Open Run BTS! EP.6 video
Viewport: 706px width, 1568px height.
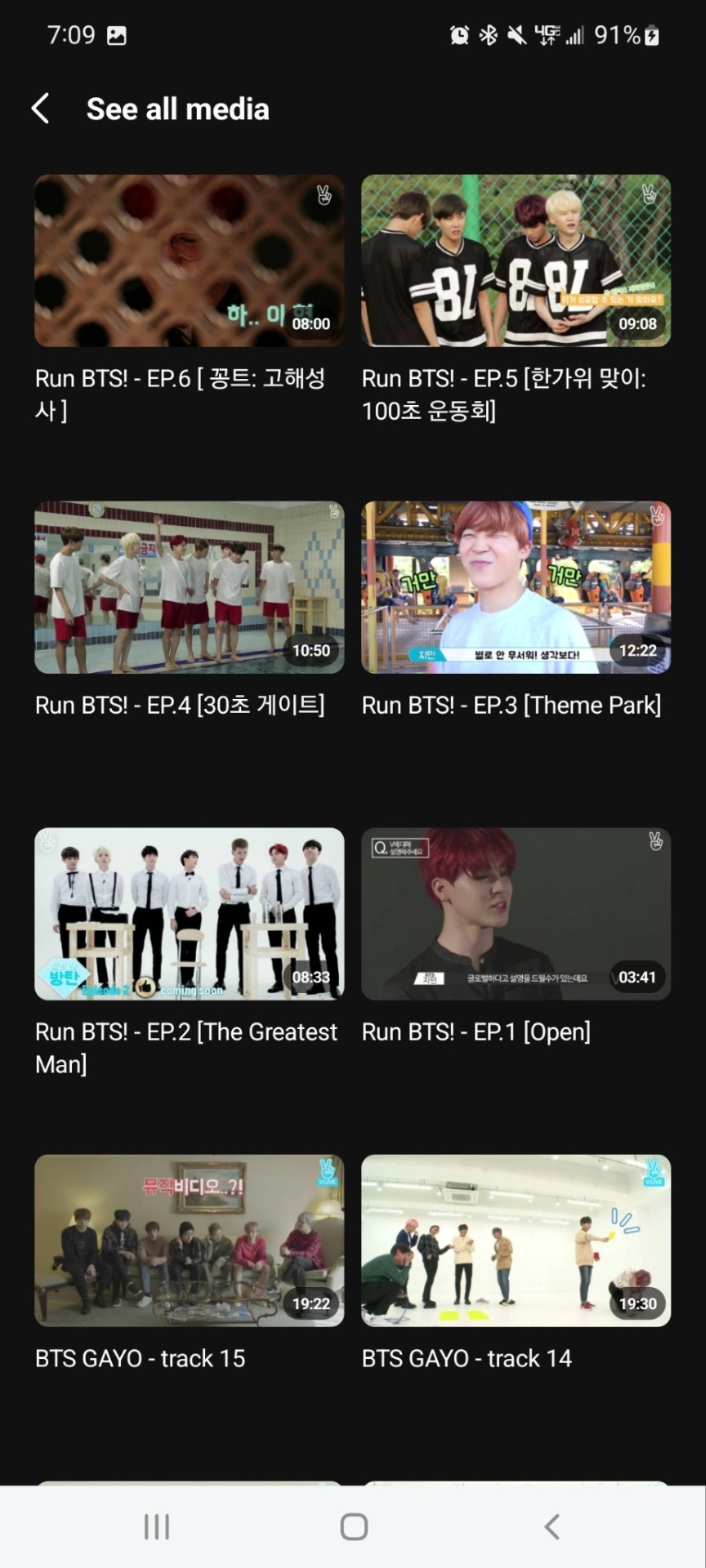coord(189,261)
